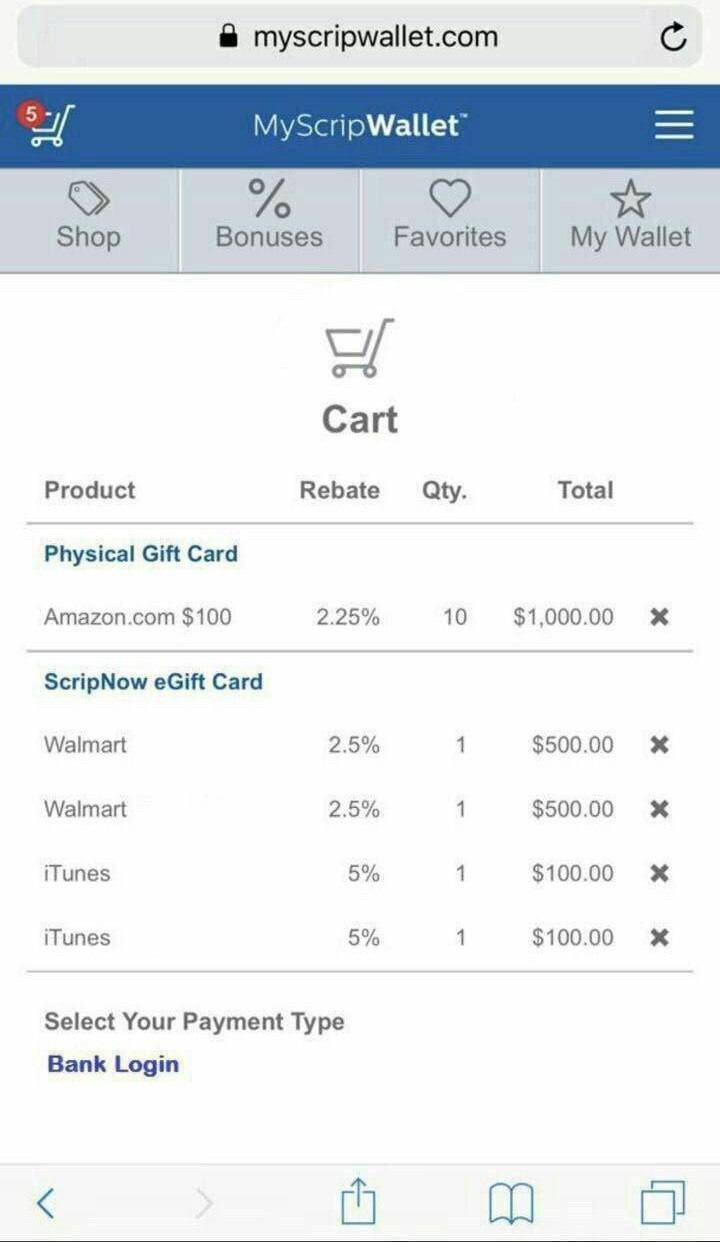
Task: Go back in the browser
Action: (x=45, y=1202)
